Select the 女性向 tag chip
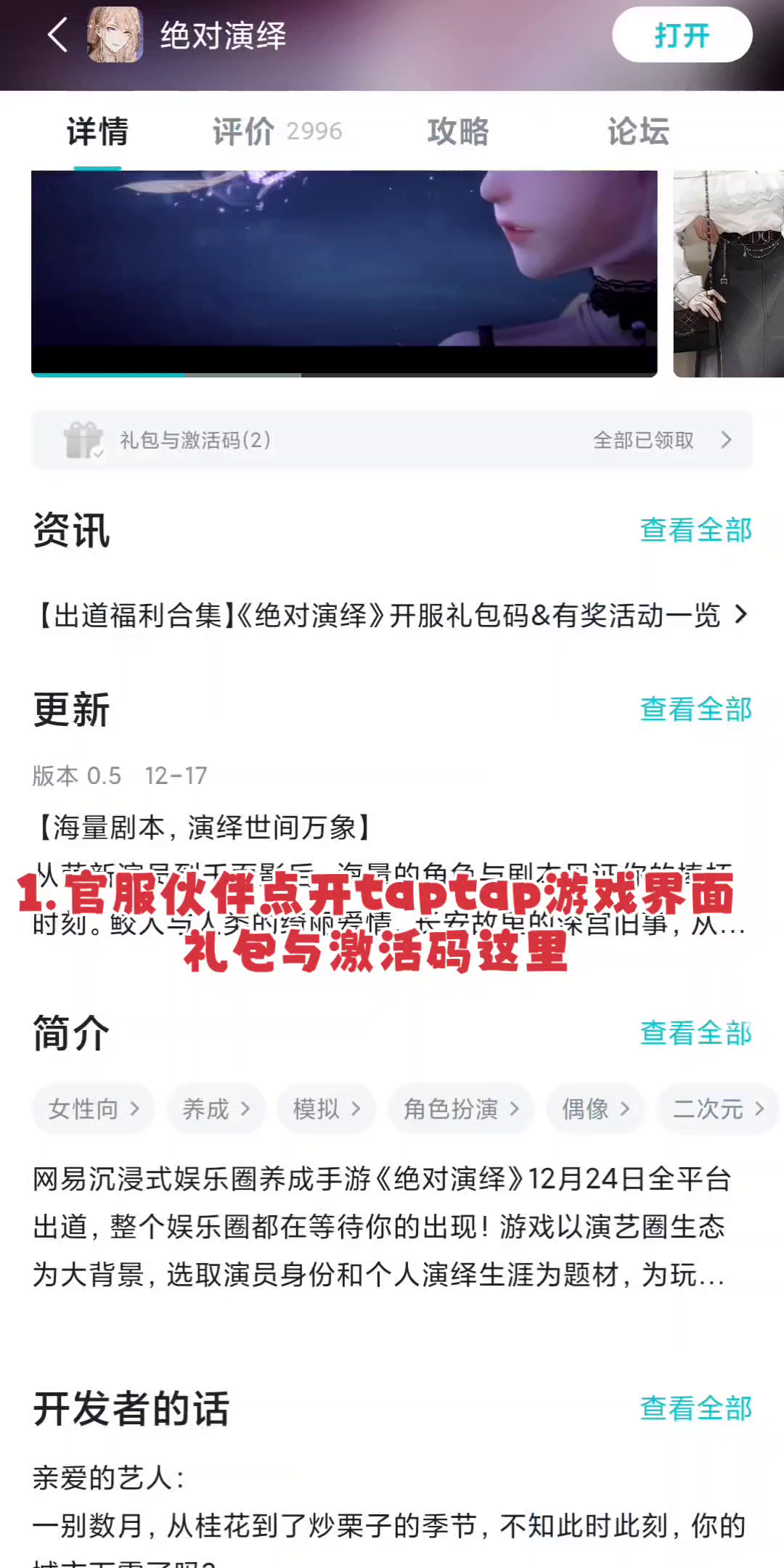Image resolution: width=784 pixels, height=1568 pixels. coord(93,1108)
